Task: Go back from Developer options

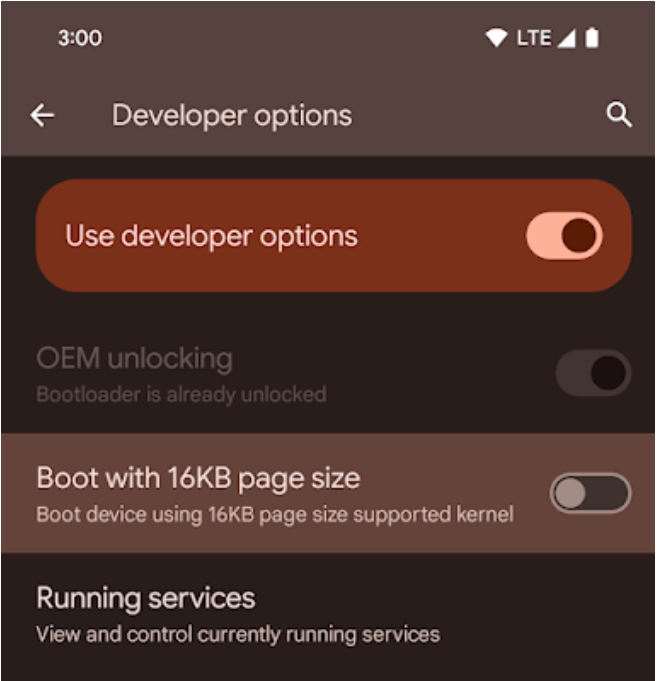Action: (x=42, y=116)
